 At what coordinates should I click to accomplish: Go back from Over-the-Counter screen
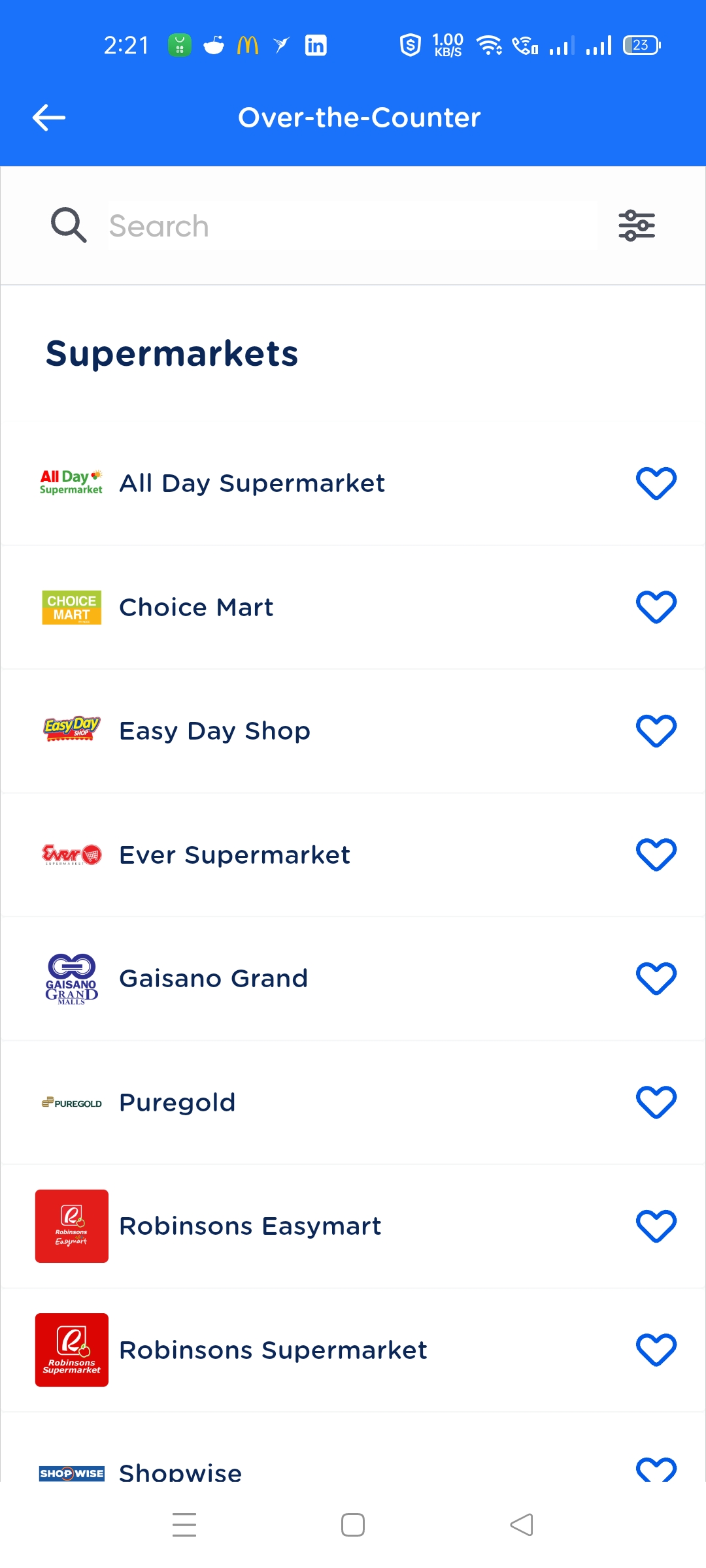tap(48, 118)
